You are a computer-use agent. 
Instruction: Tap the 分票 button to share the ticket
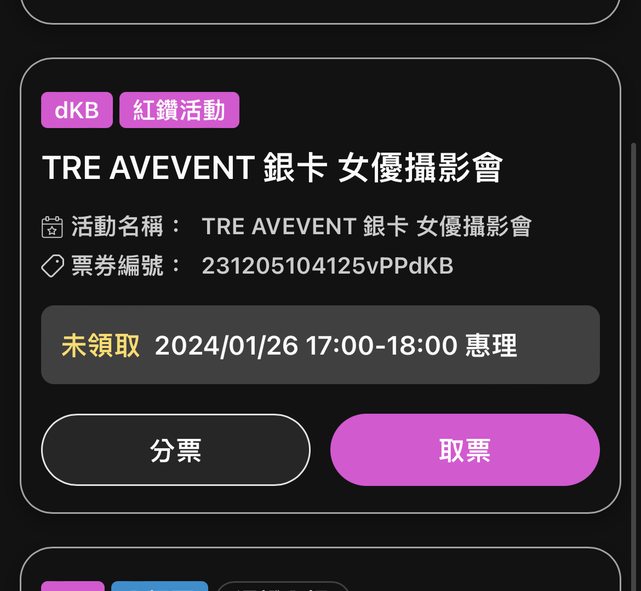[176, 450]
